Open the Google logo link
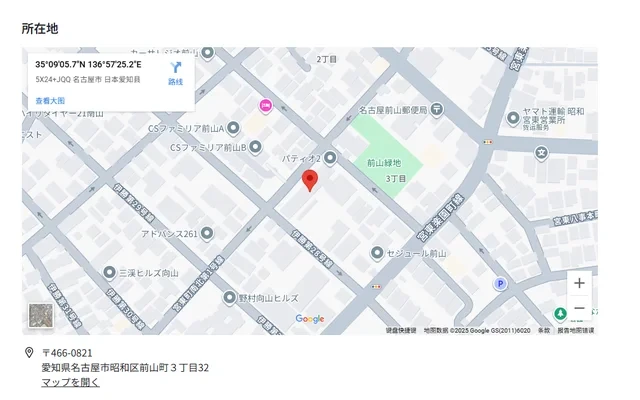Image resolution: width=640 pixels, height=400 pixels. click(310, 319)
